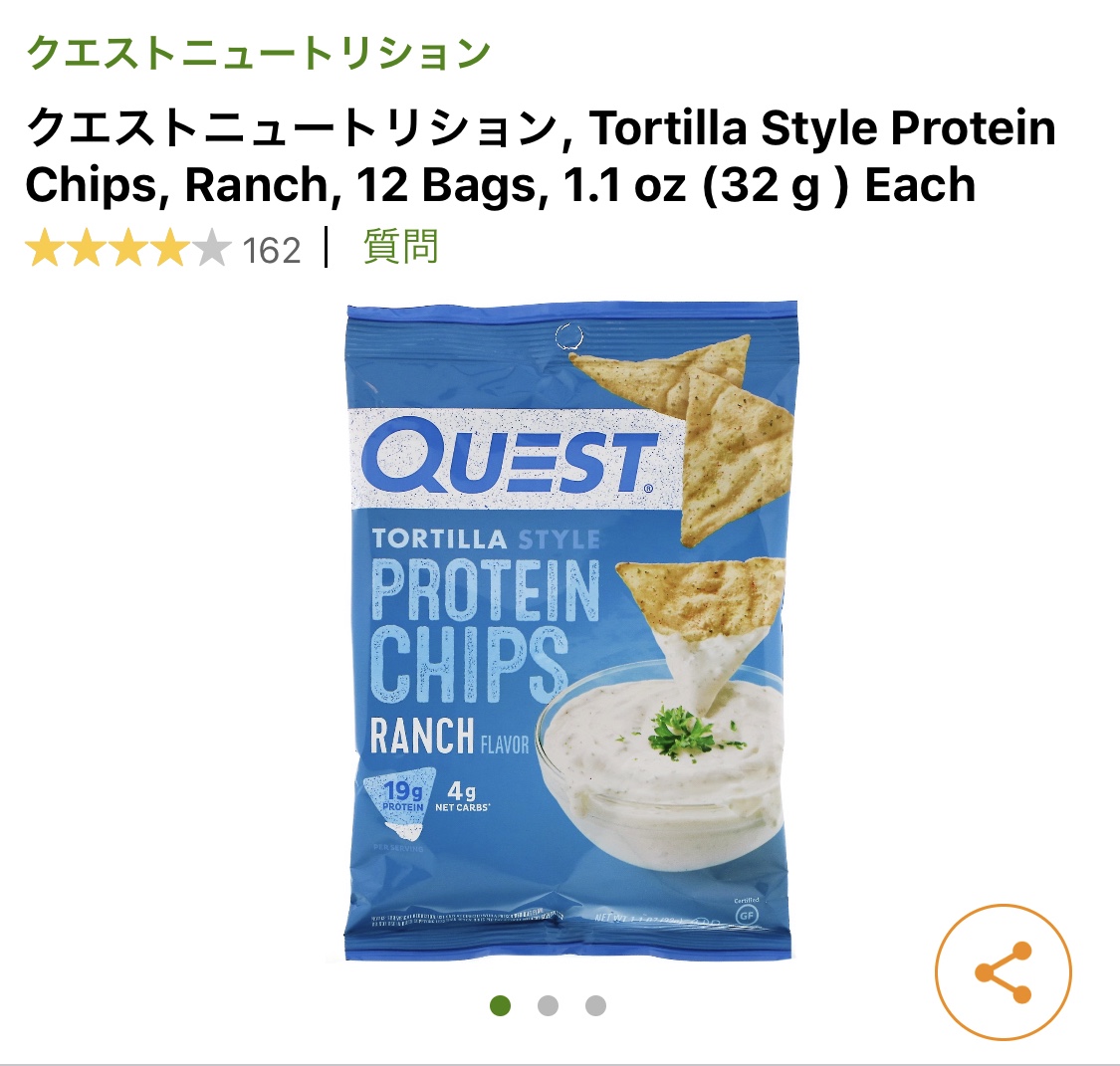Open the クエストニュートリション brand link

[259, 52]
